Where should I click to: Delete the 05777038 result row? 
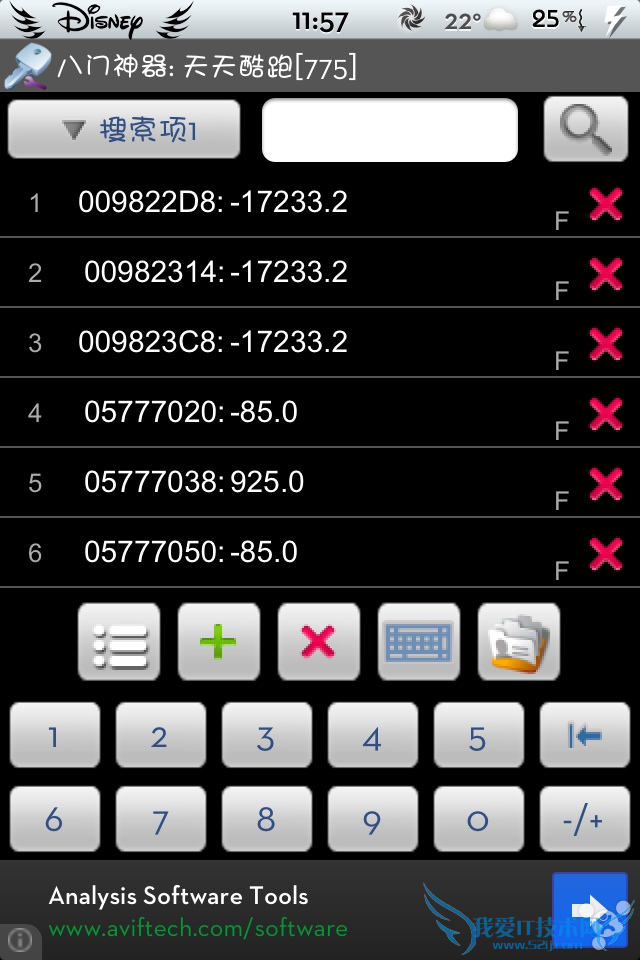pyautogui.click(x=605, y=484)
